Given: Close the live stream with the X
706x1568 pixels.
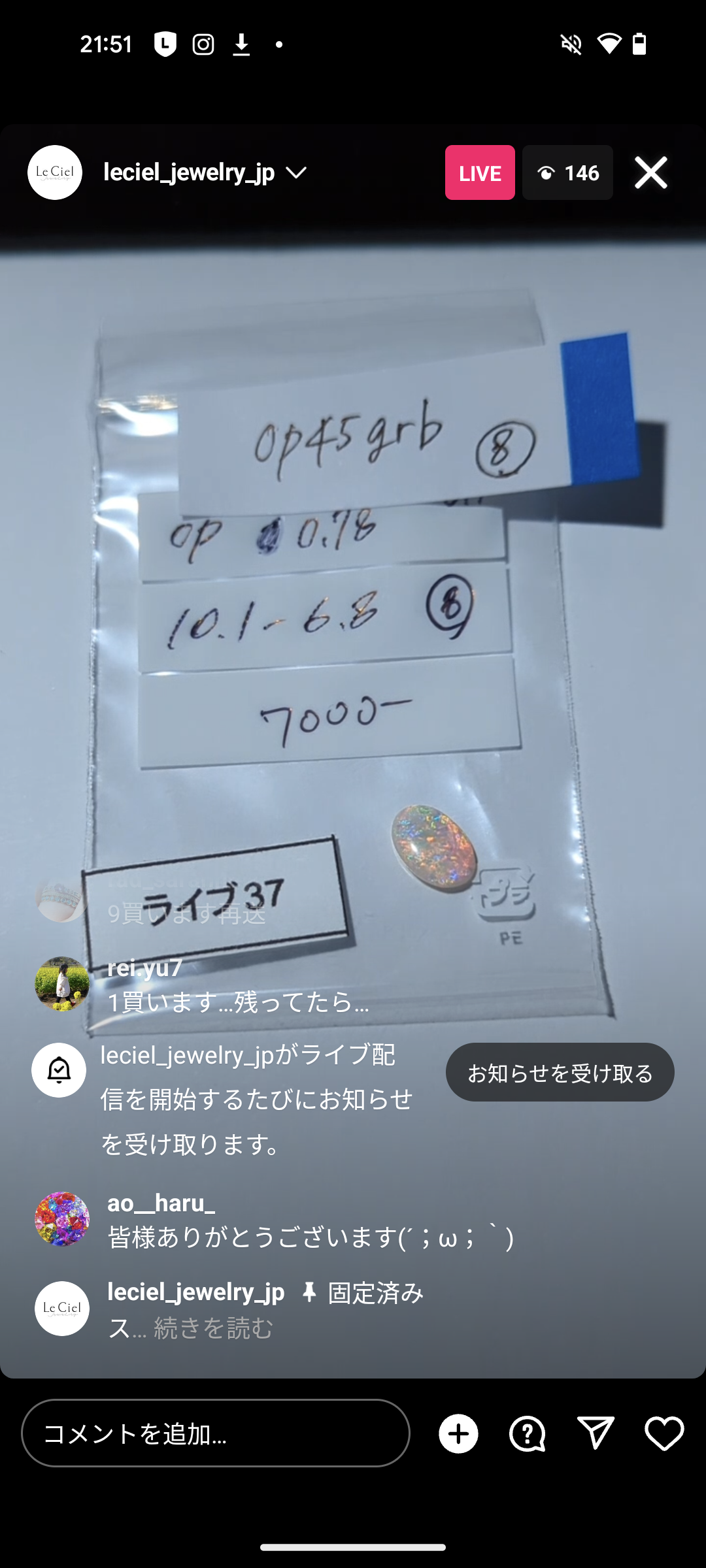Looking at the screenshot, I should coord(650,172).
